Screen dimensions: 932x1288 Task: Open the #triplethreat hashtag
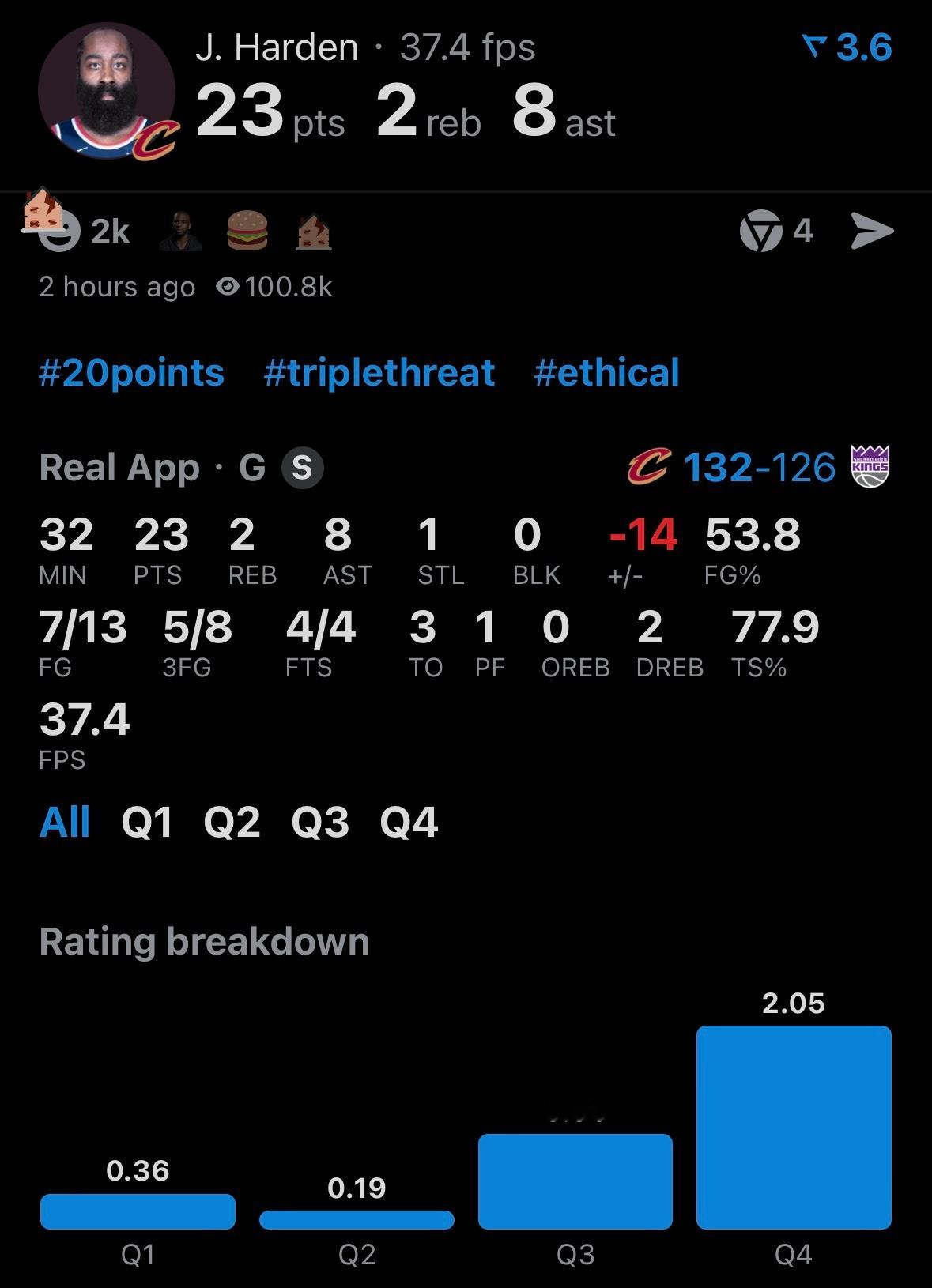coord(378,373)
